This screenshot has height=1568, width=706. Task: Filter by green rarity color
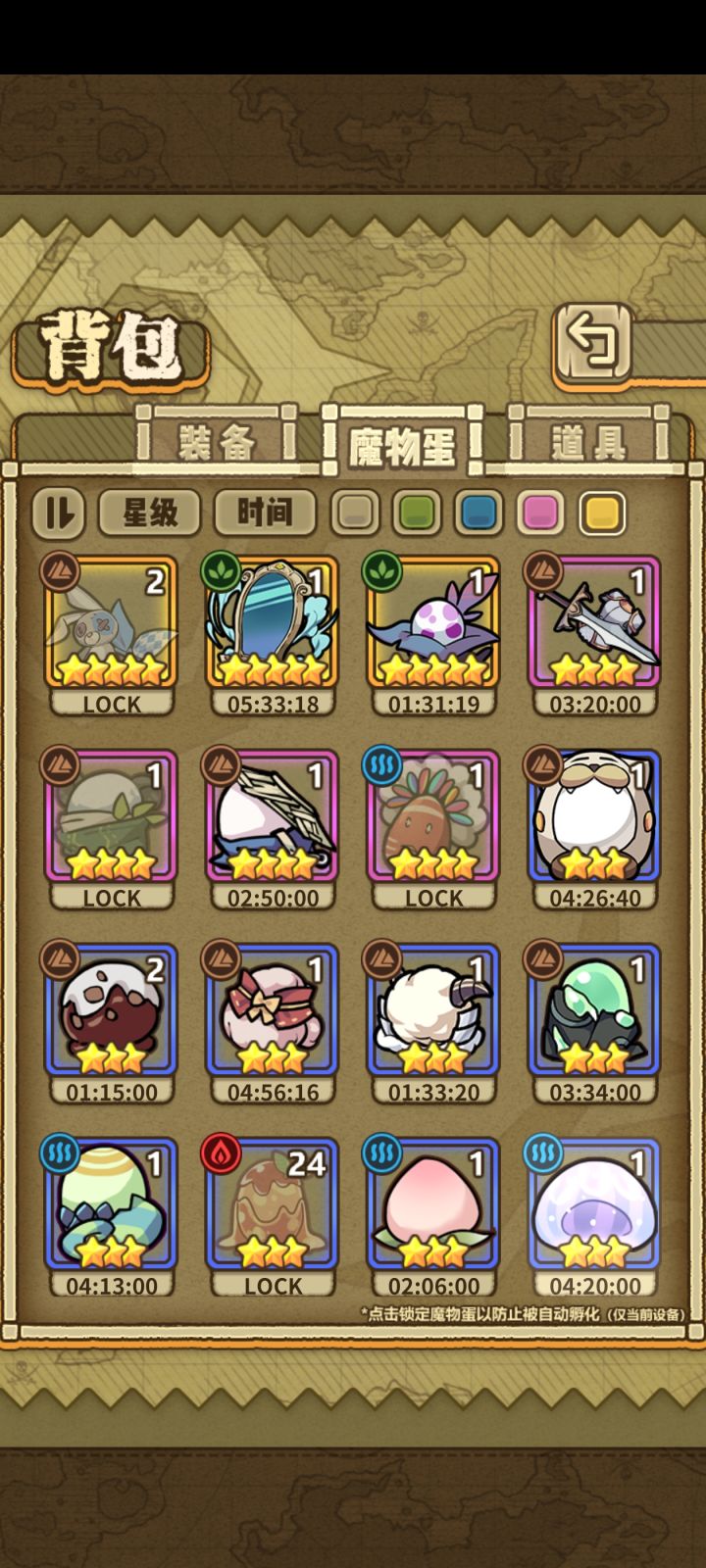417,512
